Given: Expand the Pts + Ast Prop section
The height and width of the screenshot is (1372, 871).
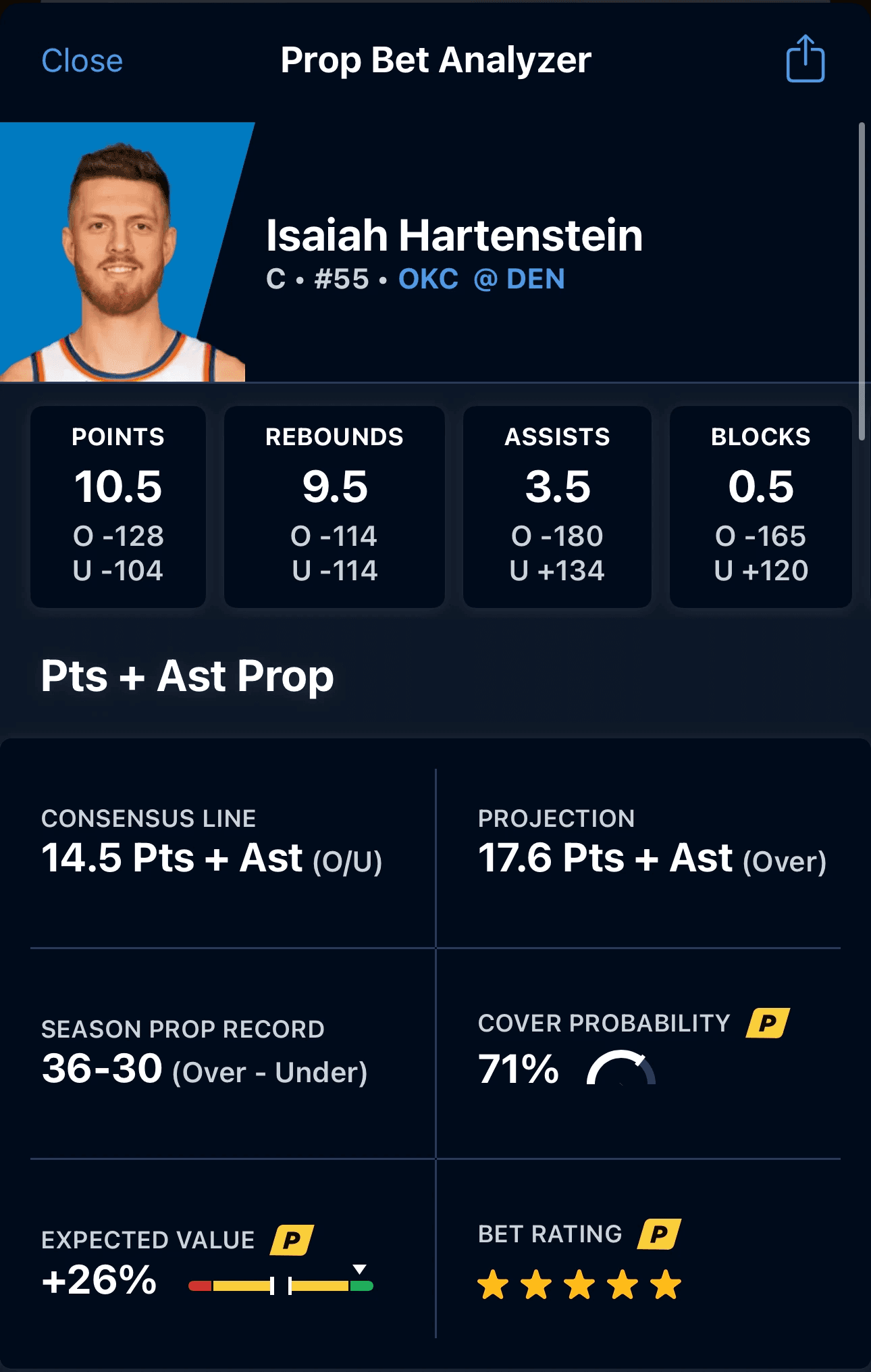Looking at the screenshot, I should (186, 676).
